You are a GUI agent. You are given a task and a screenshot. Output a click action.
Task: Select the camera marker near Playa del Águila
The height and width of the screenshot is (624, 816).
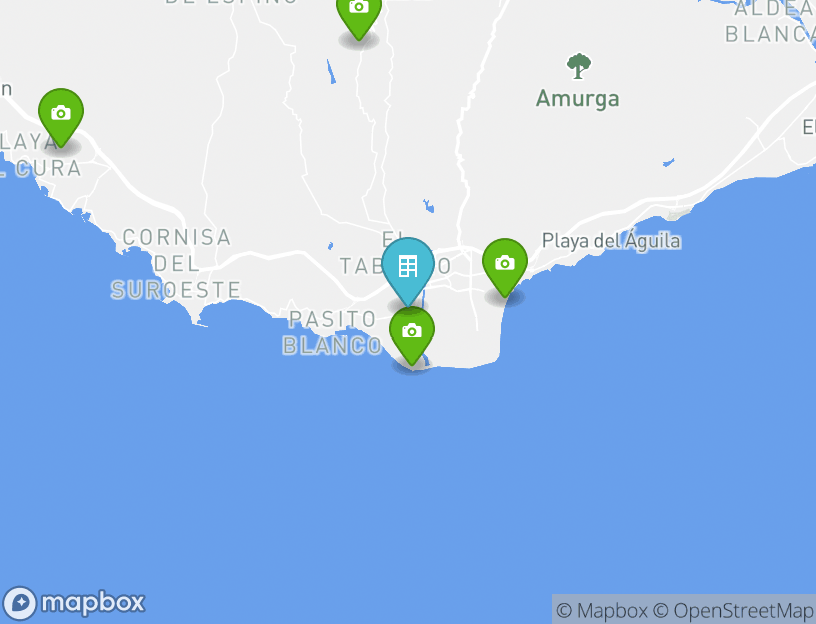(x=505, y=264)
